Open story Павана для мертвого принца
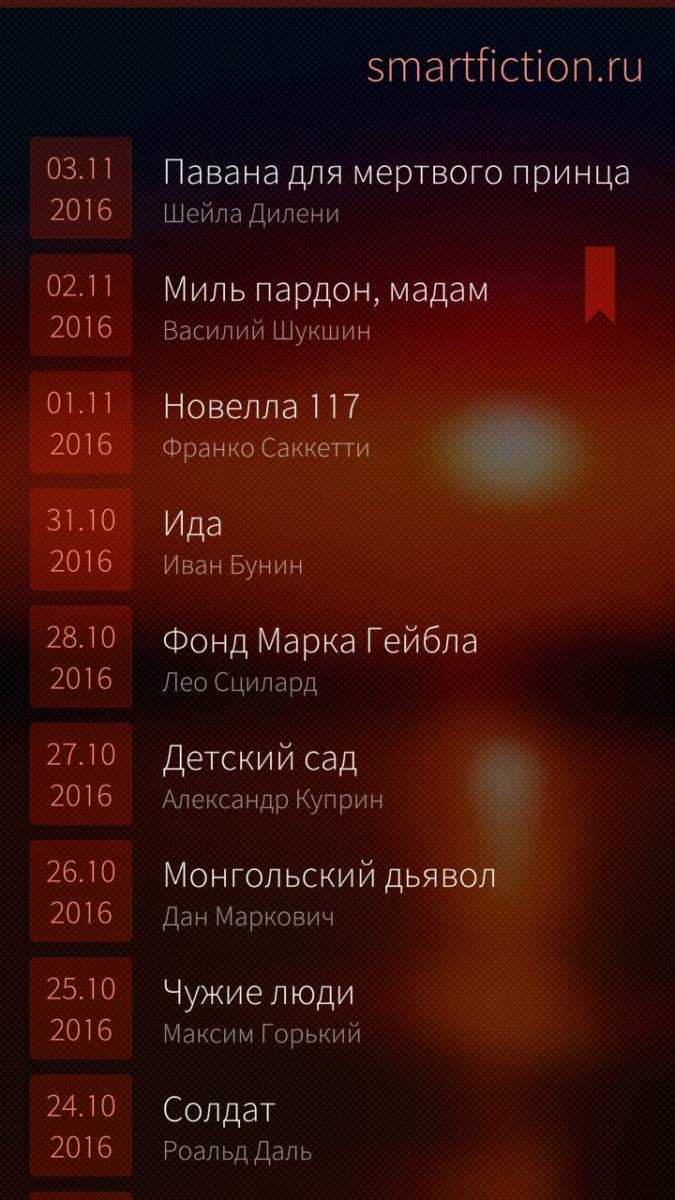 [x=396, y=189]
